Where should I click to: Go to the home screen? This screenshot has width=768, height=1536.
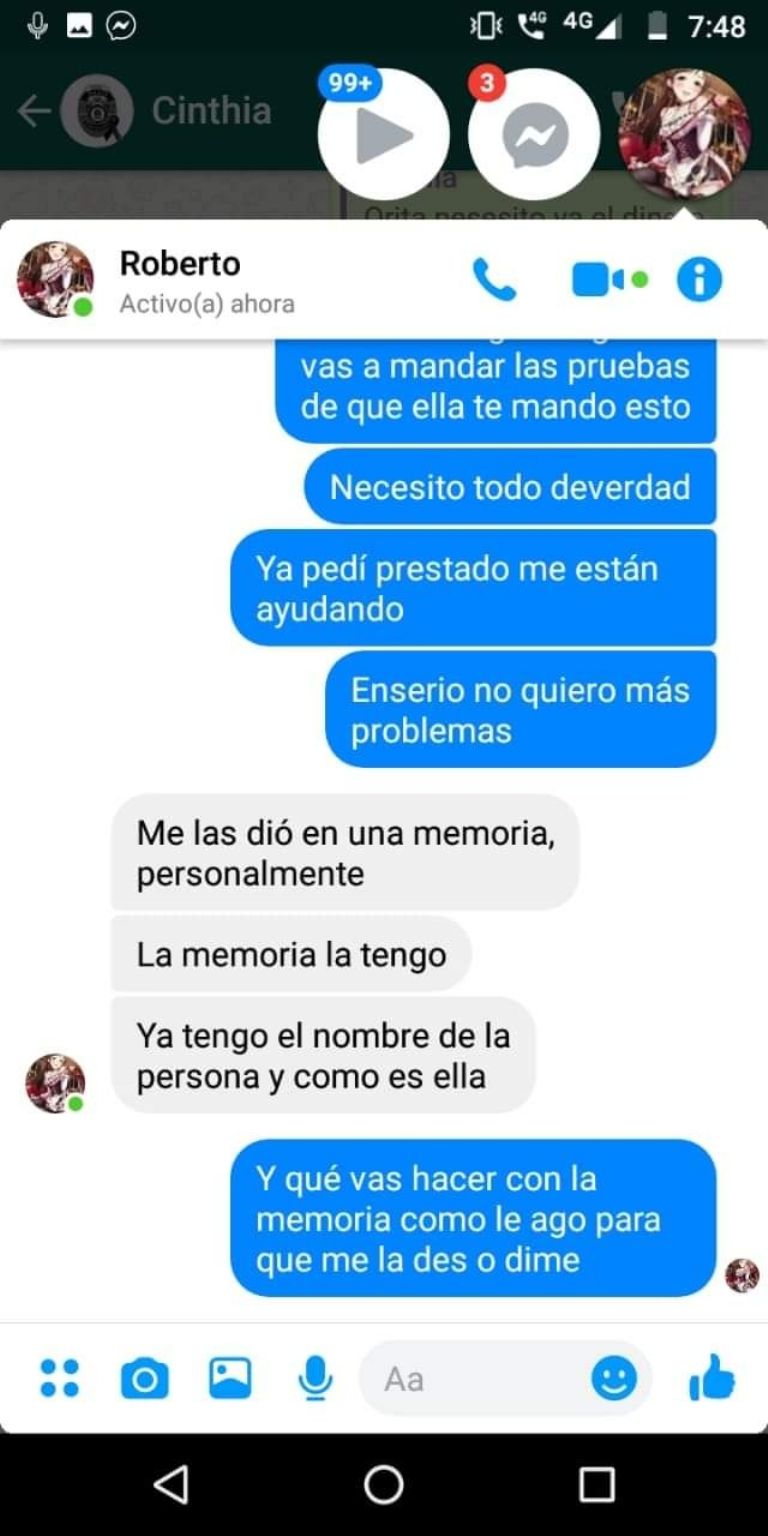pyautogui.click(x=384, y=1484)
